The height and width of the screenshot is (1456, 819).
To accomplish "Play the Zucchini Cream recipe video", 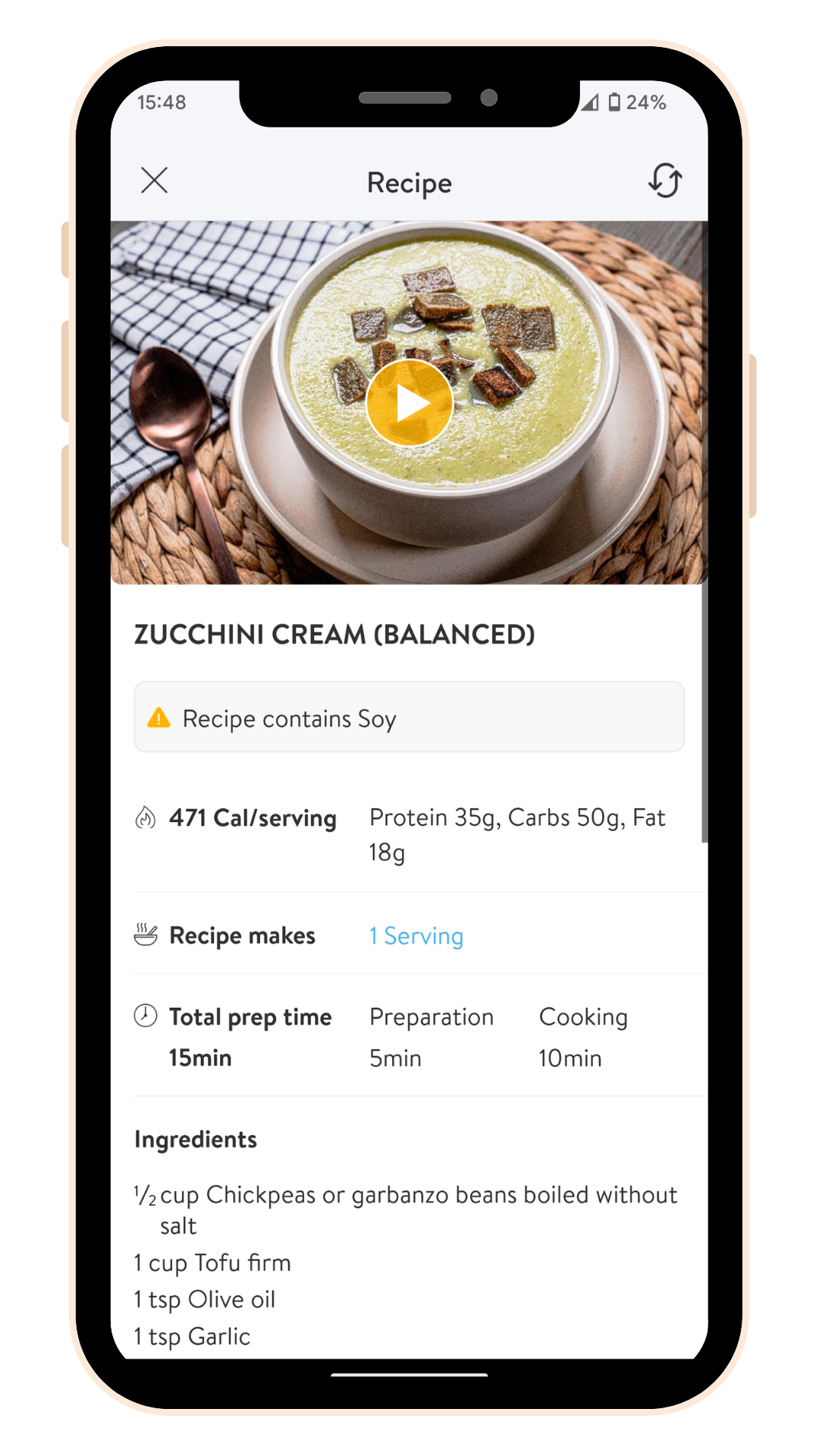I will [409, 403].
